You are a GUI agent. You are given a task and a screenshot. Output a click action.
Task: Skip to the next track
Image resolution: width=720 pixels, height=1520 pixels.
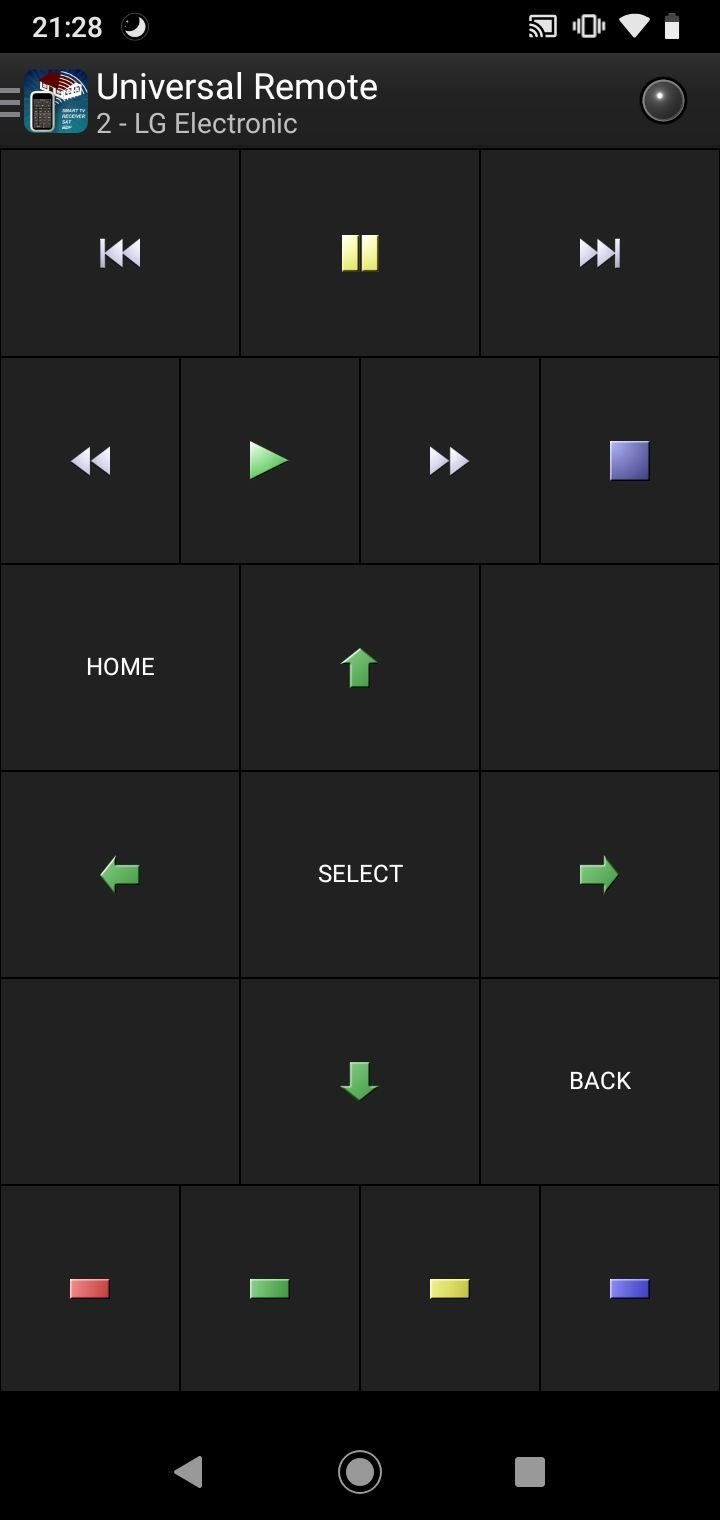[600, 253]
